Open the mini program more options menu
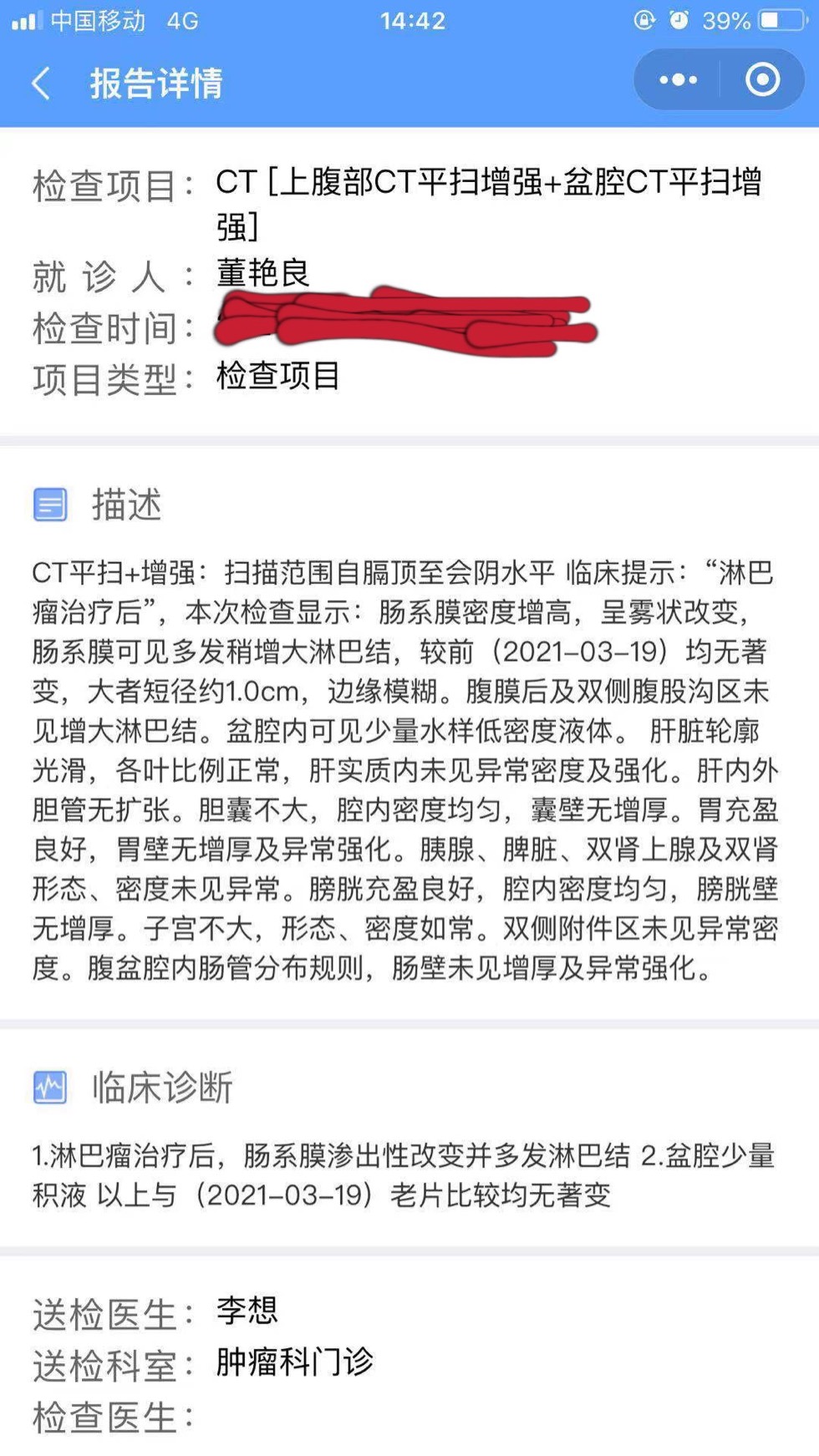The image size is (819, 1456). [678, 80]
